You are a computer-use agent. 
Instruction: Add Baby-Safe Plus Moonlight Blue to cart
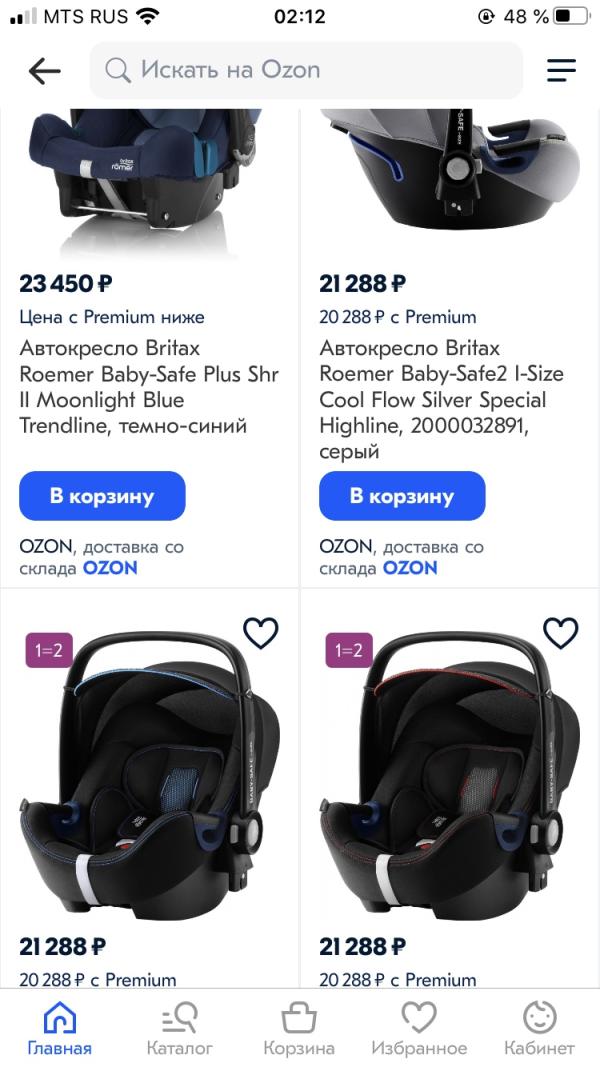[x=102, y=496]
